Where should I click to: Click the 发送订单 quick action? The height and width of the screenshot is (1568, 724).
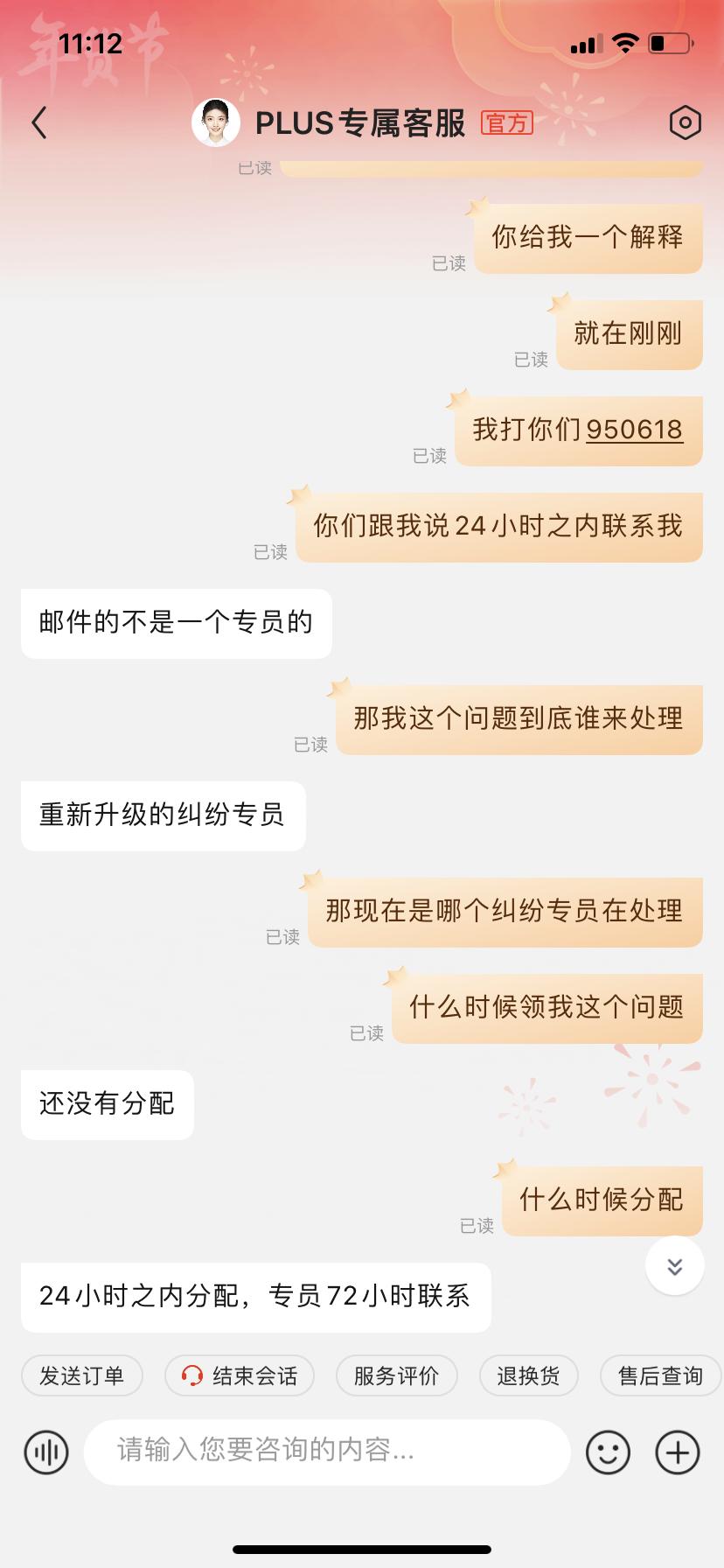(81, 1375)
